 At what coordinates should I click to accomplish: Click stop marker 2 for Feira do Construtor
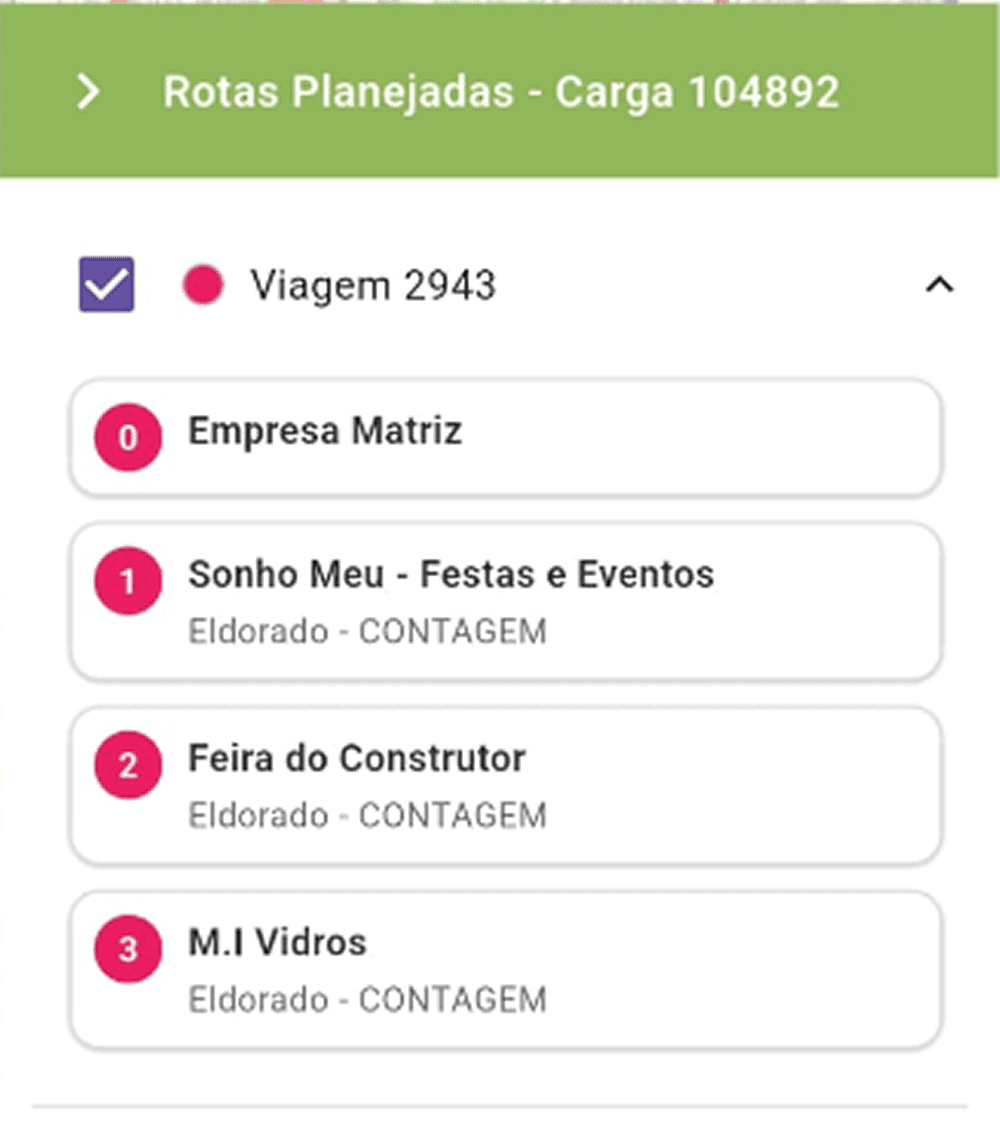pos(126,764)
